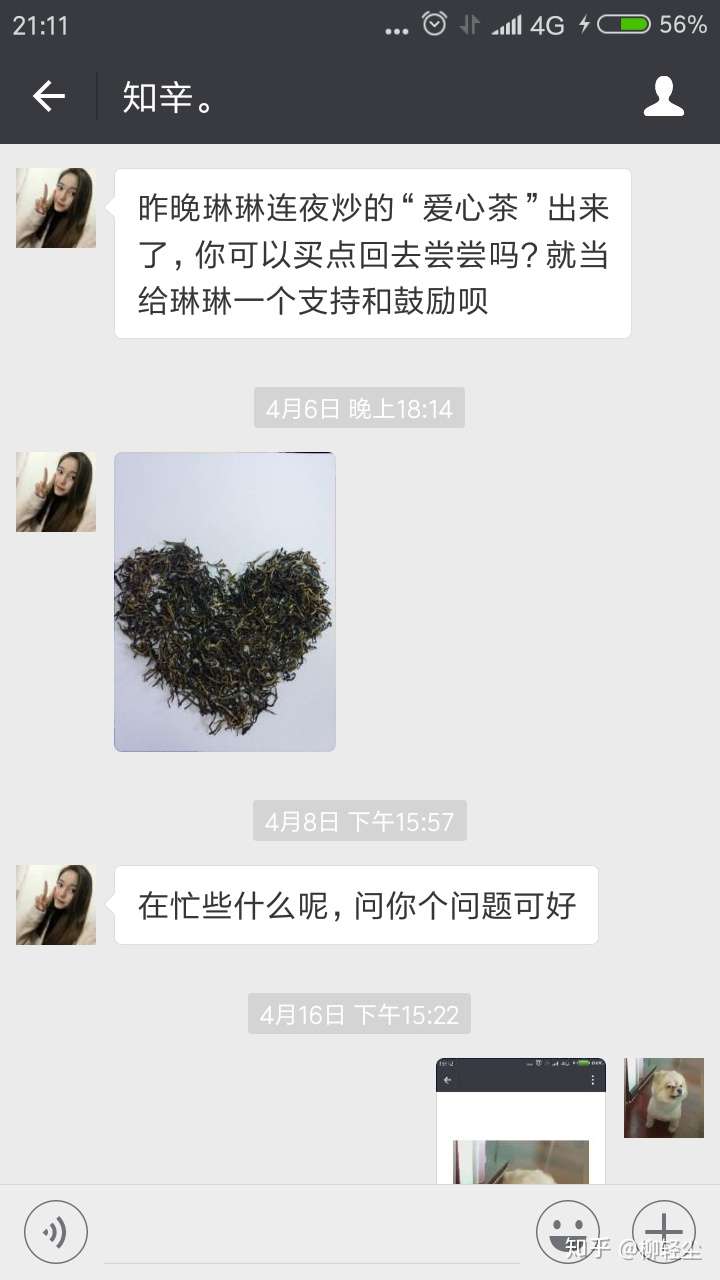Switch to voice message input
Image resolution: width=720 pixels, height=1280 pixels.
coord(56,1232)
